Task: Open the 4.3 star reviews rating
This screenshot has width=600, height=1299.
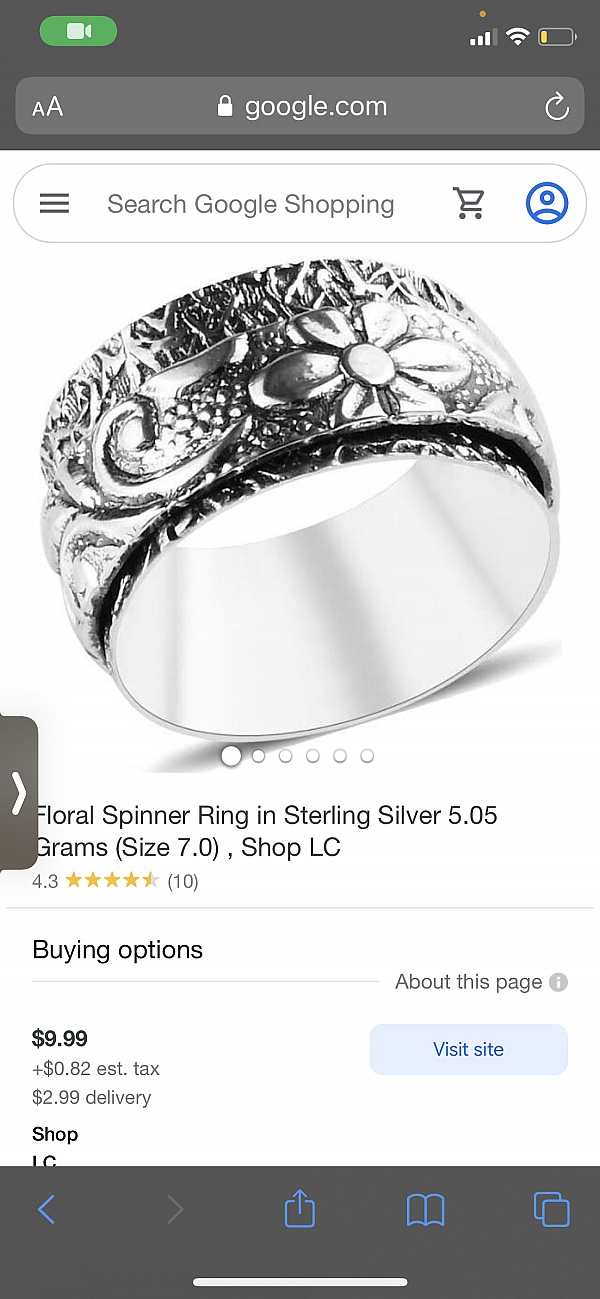Action: pyautogui.click(x=115, y=881)
